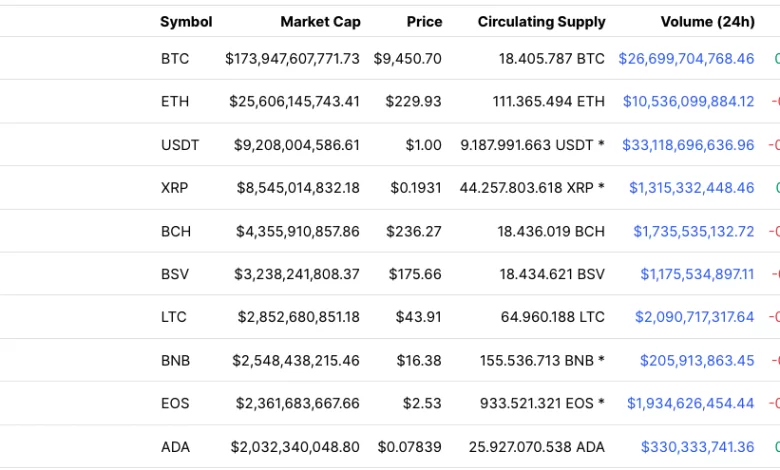This screenshot has width=780, height=470.
Task: View XRP 24h volume markets
Action: pyautogui.click(x=691, y=188)
